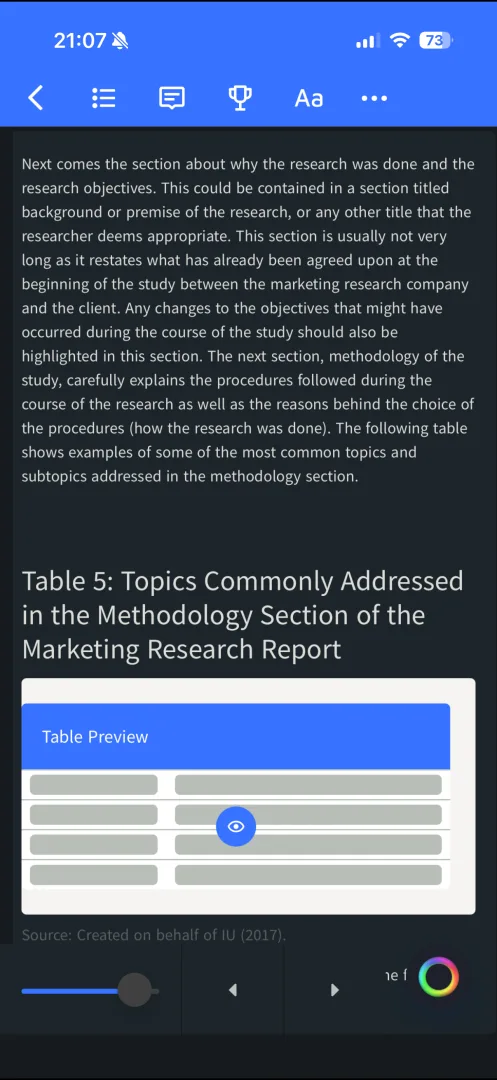Open the three-dot overflow menu
This screenshot has height=1080, width=497.
374,98
